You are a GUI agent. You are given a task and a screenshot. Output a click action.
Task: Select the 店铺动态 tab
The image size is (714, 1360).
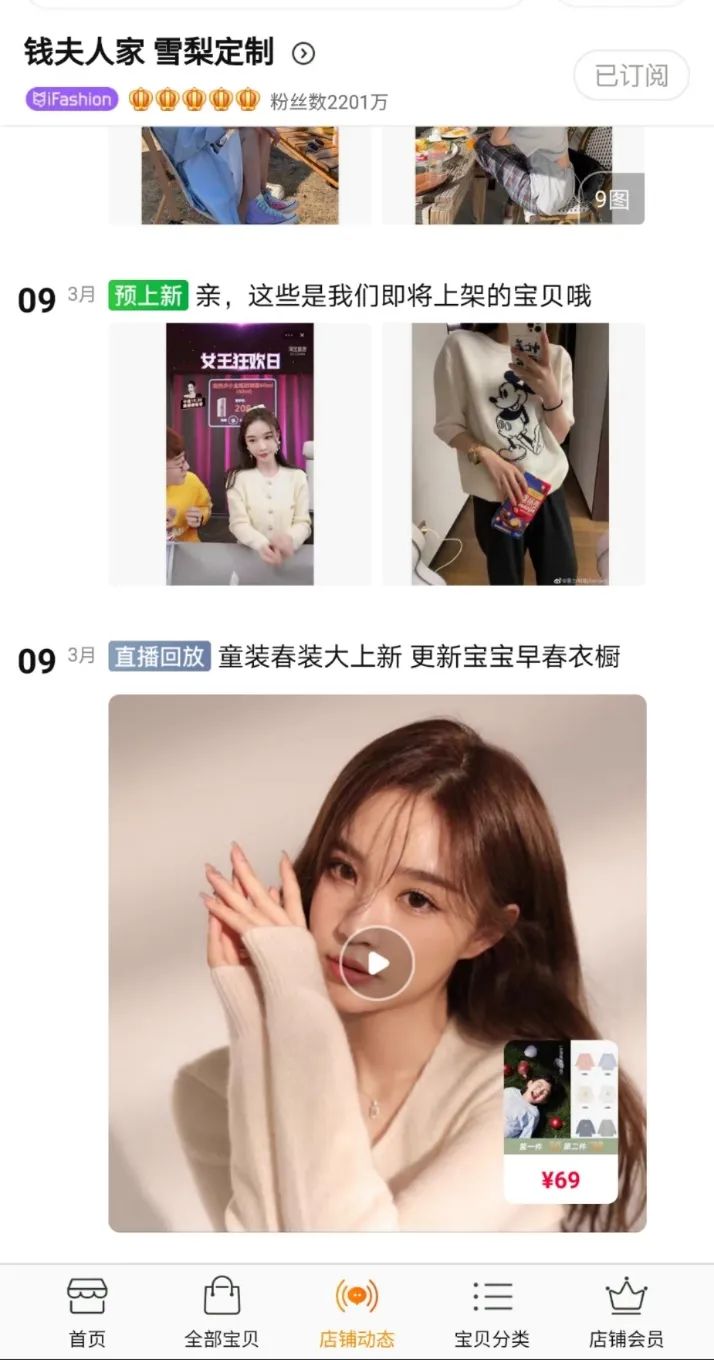(x=357, y=1312)
